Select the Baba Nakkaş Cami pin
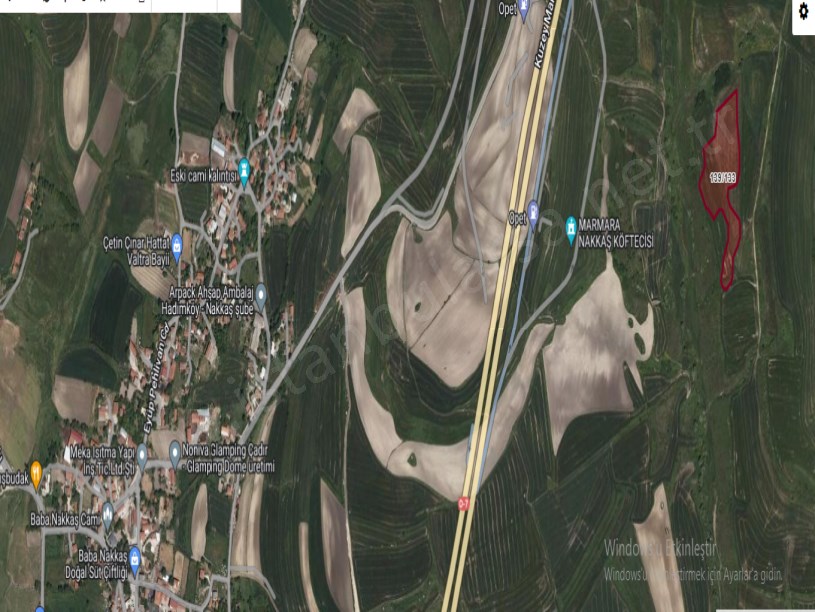 point(108,513)
